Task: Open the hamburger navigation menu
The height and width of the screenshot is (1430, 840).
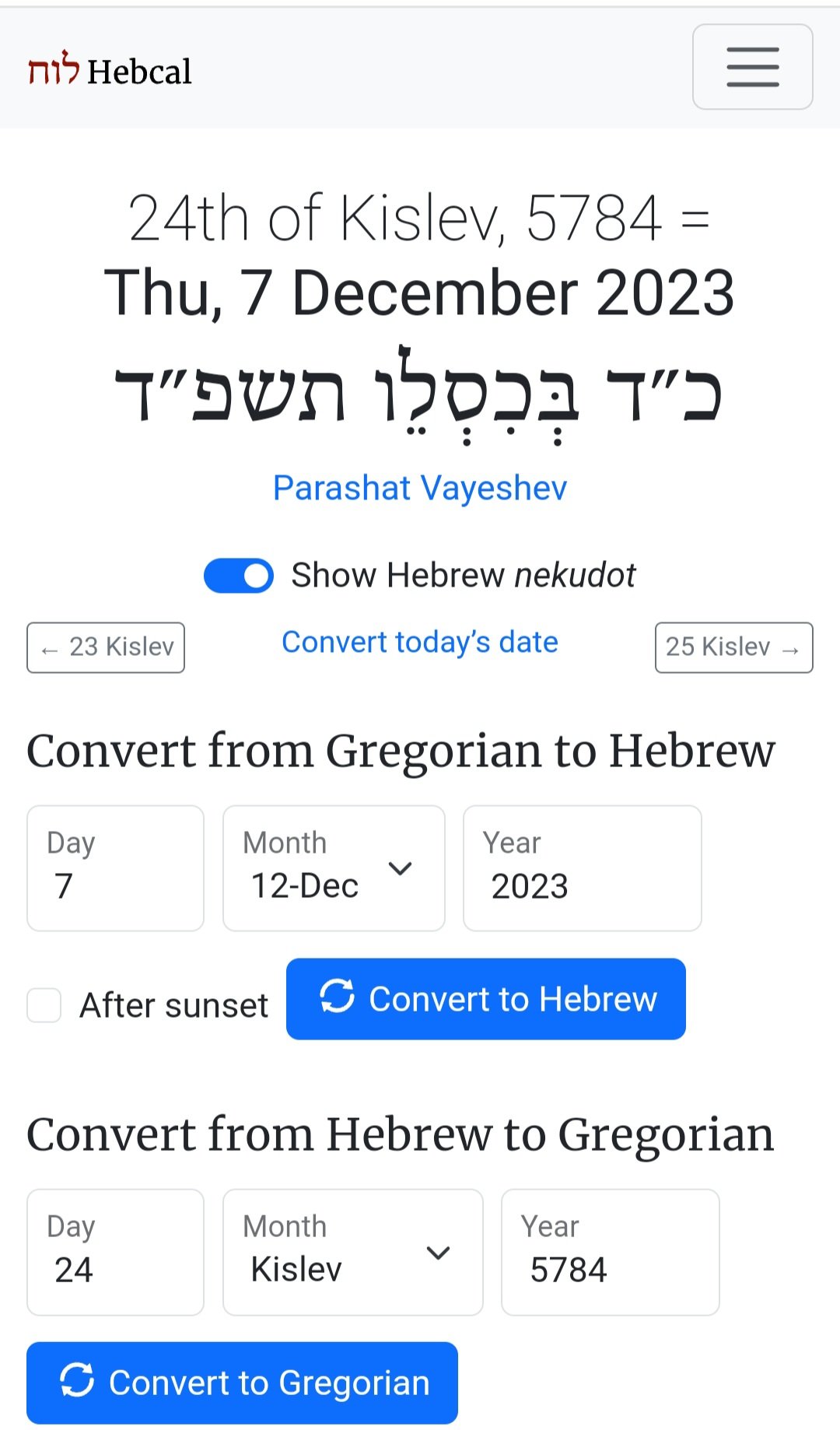Action: pos(752,67)
